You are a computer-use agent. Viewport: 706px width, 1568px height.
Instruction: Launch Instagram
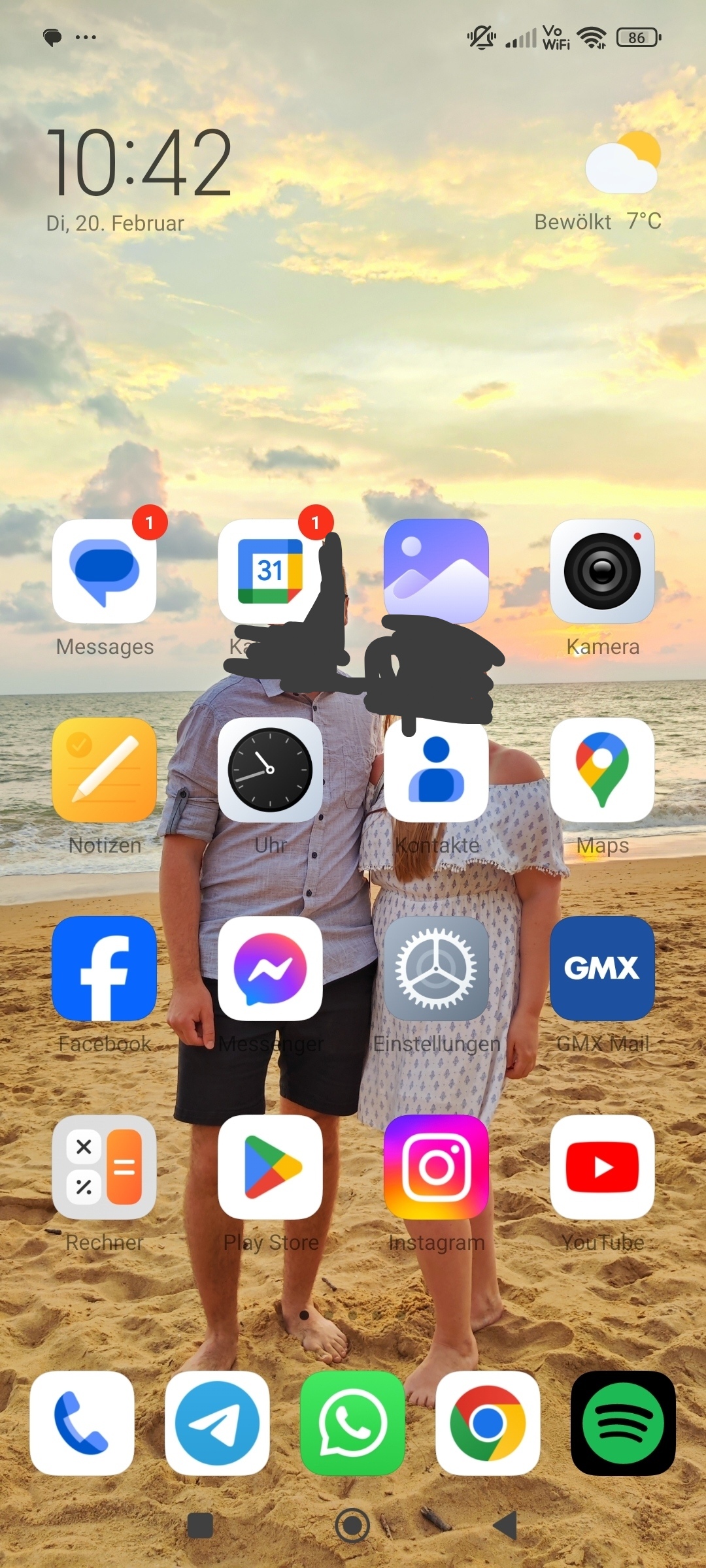pyautogui.click(x=436, y=1167)
